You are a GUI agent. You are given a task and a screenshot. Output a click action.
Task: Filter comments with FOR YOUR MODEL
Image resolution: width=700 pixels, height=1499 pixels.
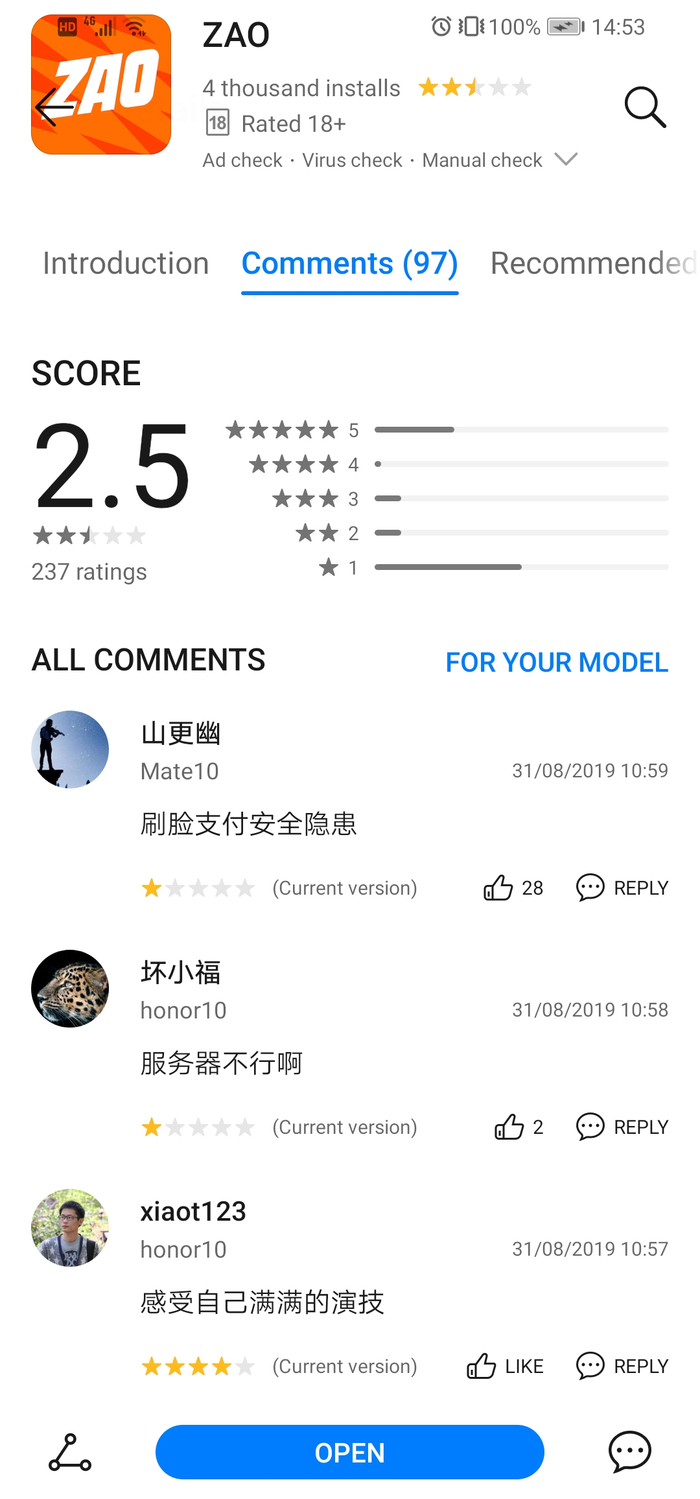pyautogui.click(x=557, y=662)
